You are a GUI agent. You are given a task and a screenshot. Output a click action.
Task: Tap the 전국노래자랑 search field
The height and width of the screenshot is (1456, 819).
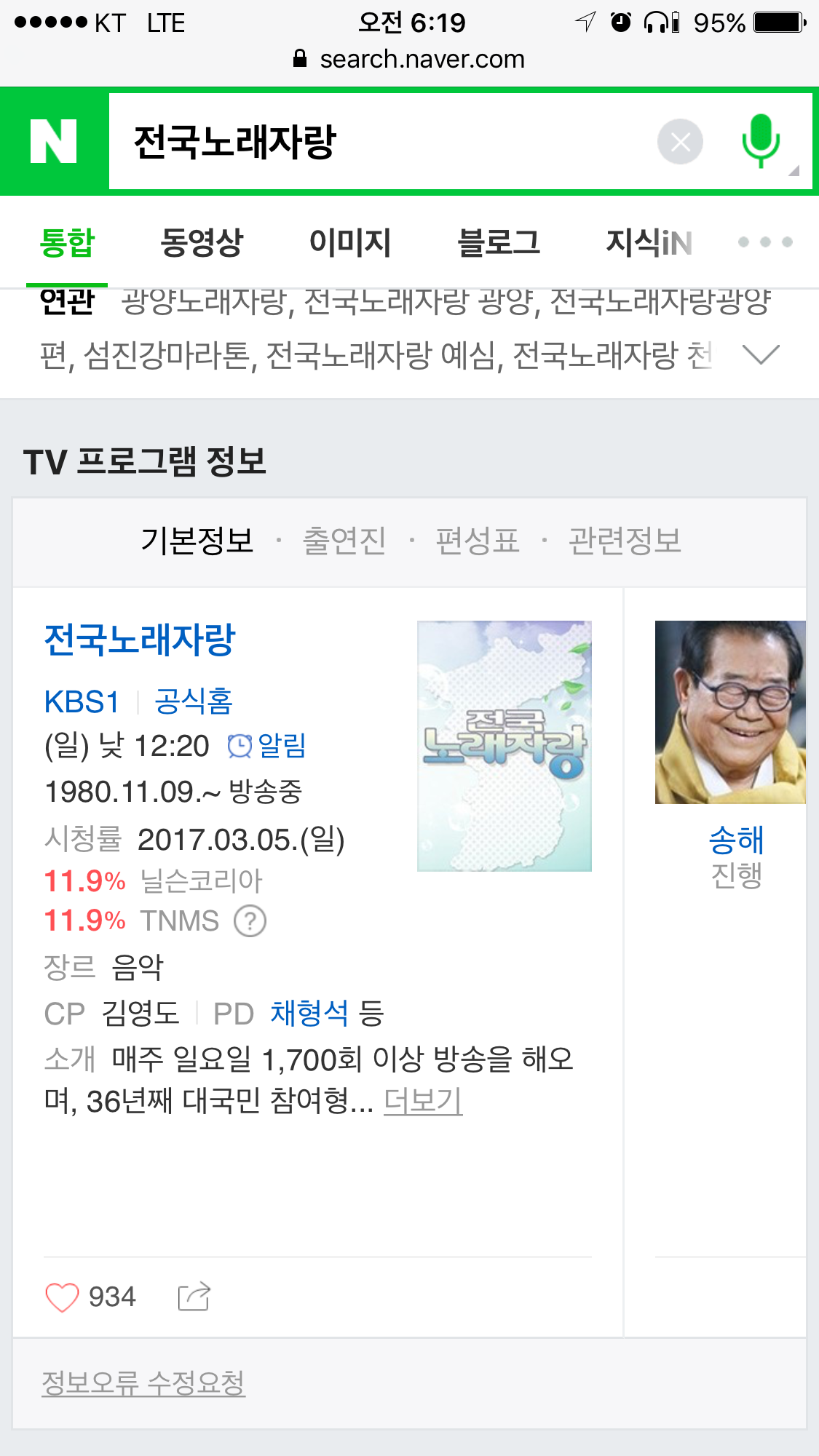(x=379, y=141)
